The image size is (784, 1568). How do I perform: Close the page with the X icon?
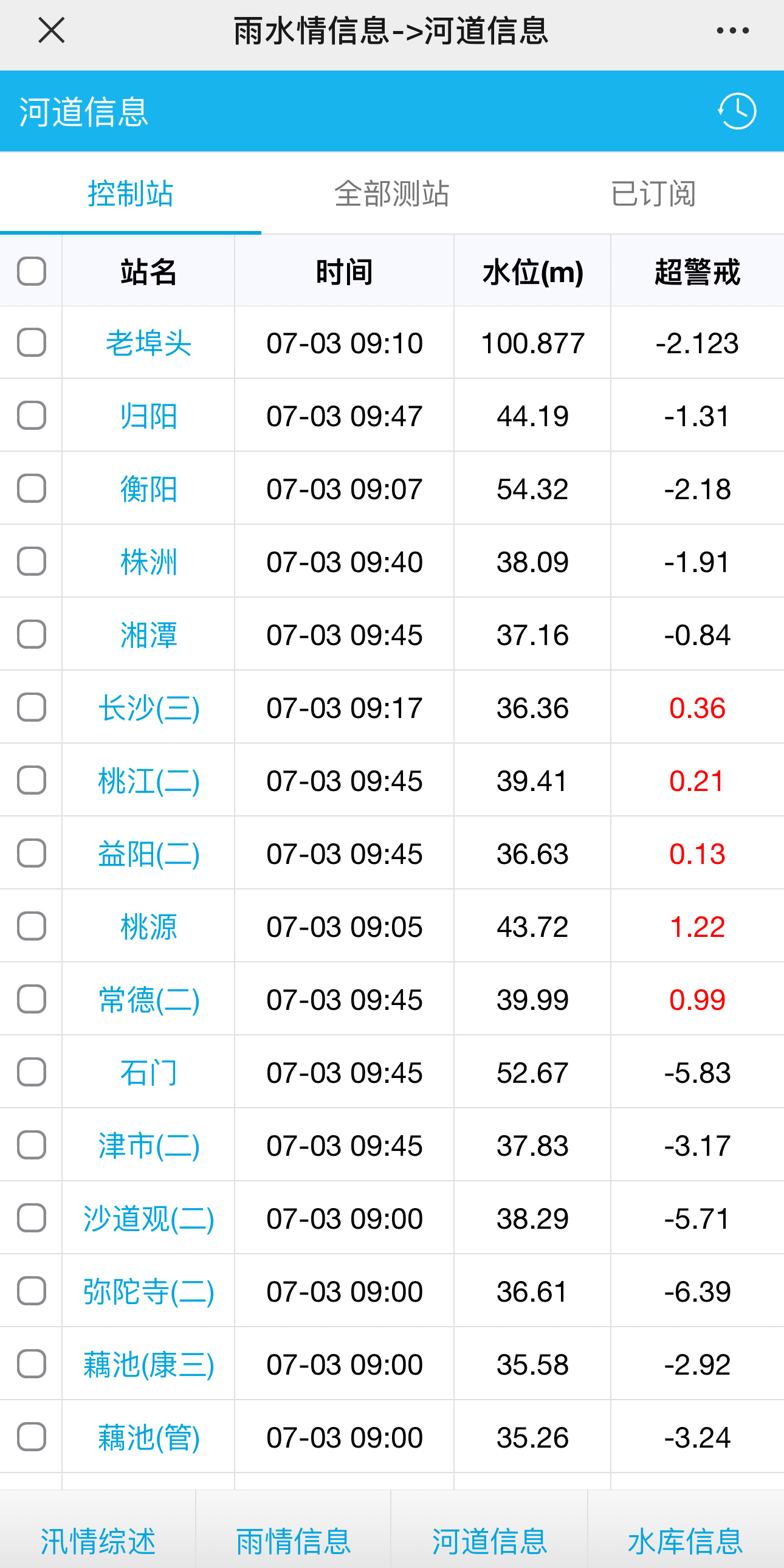pyautogui.click(x=51, y=30)
